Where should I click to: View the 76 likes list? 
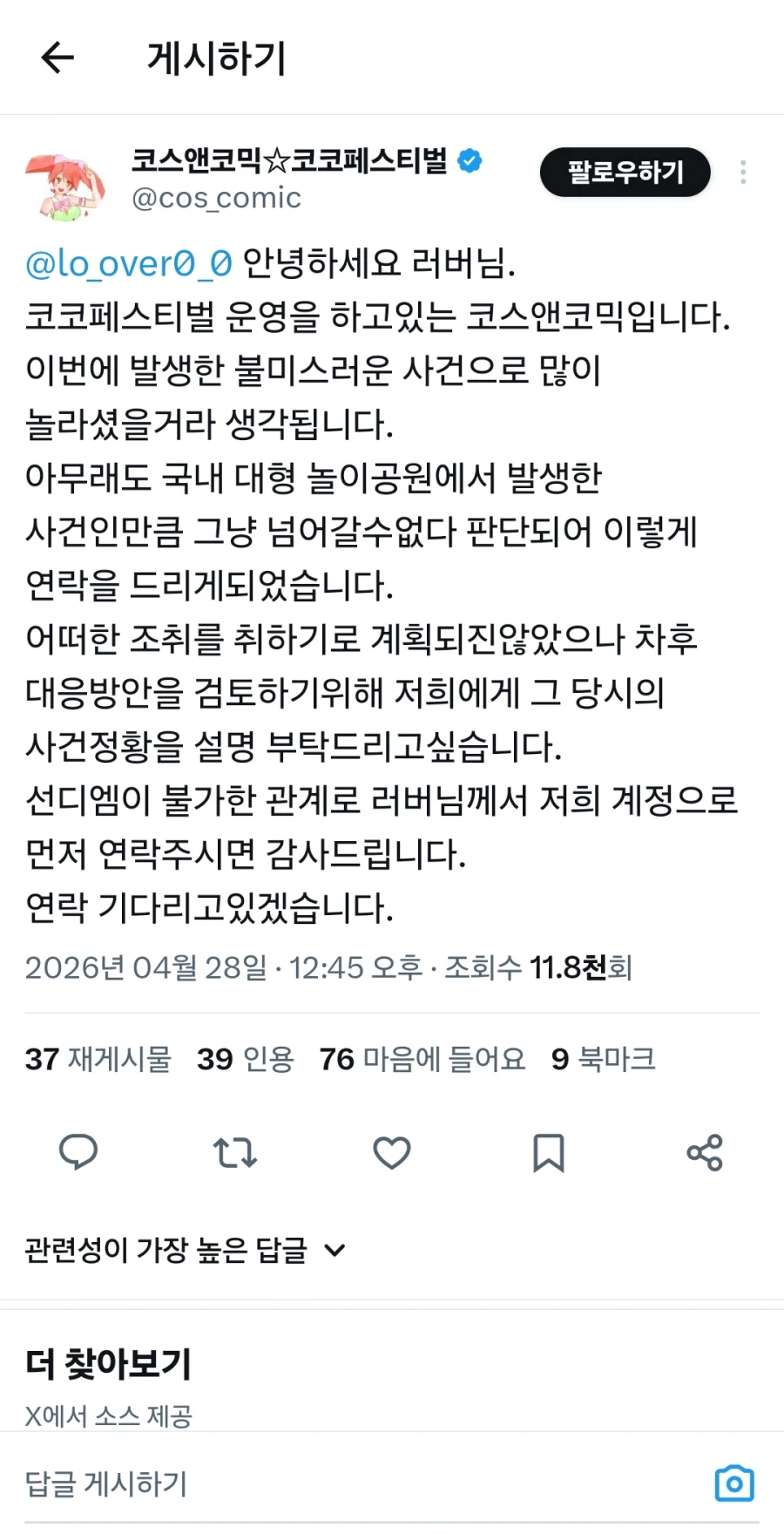(422, 1059)
